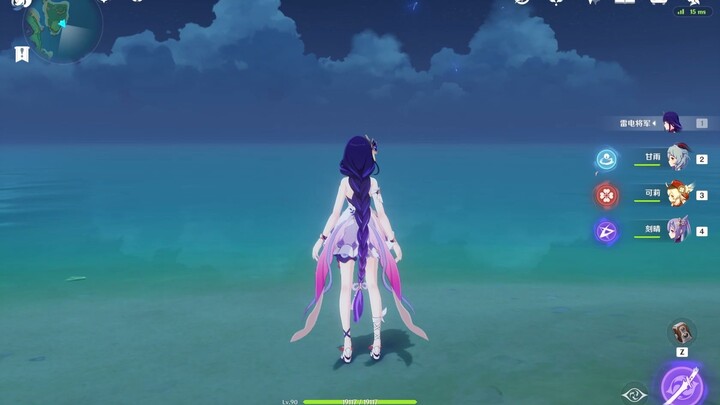Trigger 可莉's red elemental burst icon
Screen dimensions: 720x405
[x=607, y=195]
